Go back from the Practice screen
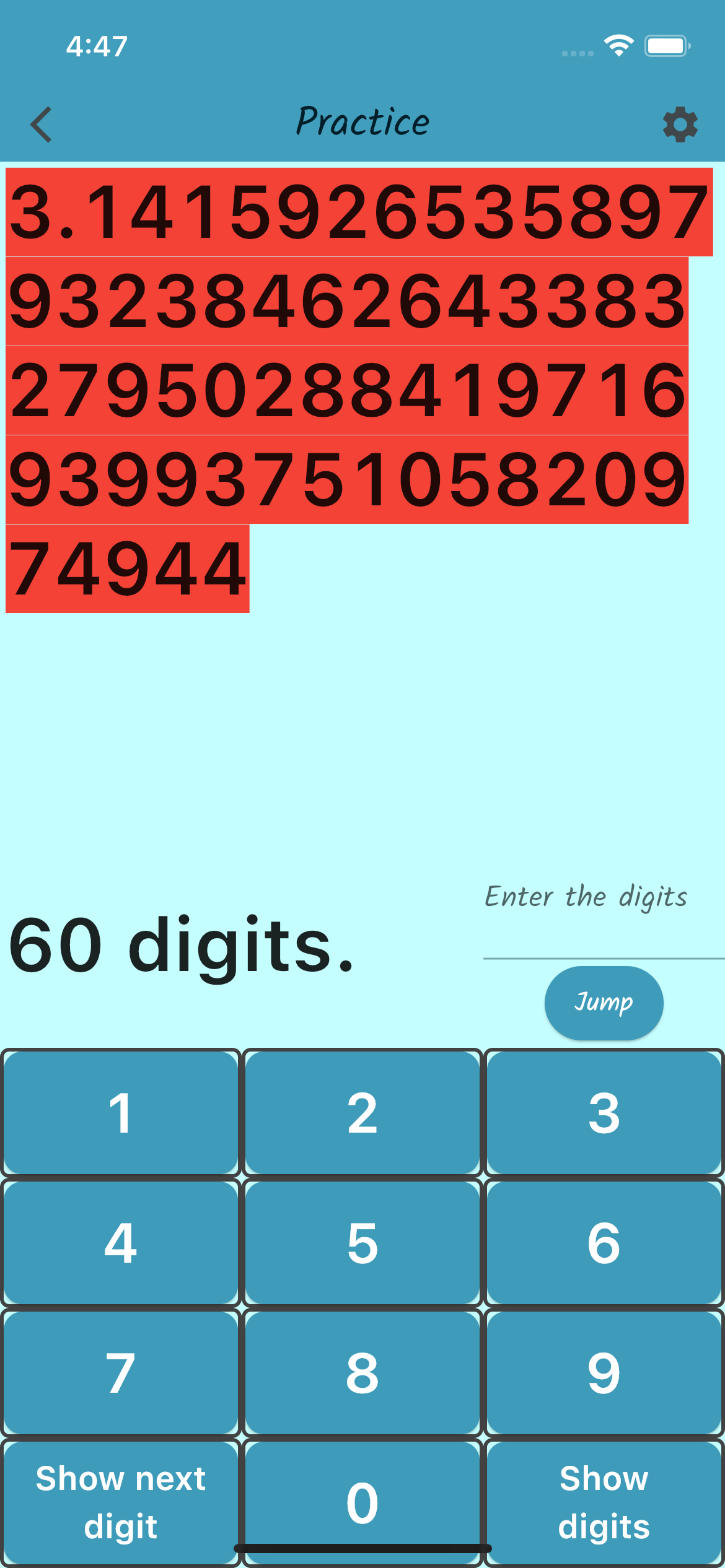Image resolution: width=725 pixels, height=1568 pixels. tap(41, 124)
